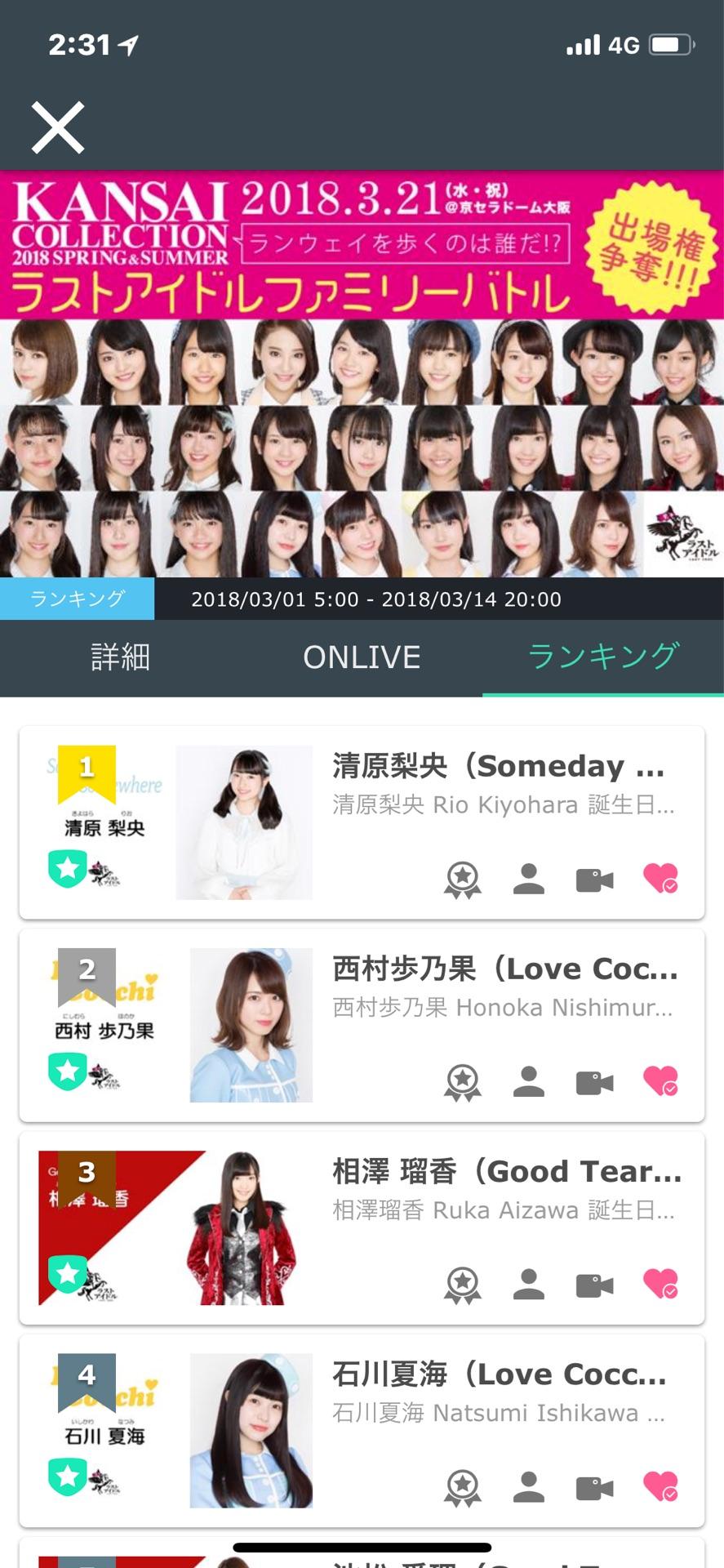Close the event page with the X
This screenshot has height=1568, width=724.
point(58,127)
